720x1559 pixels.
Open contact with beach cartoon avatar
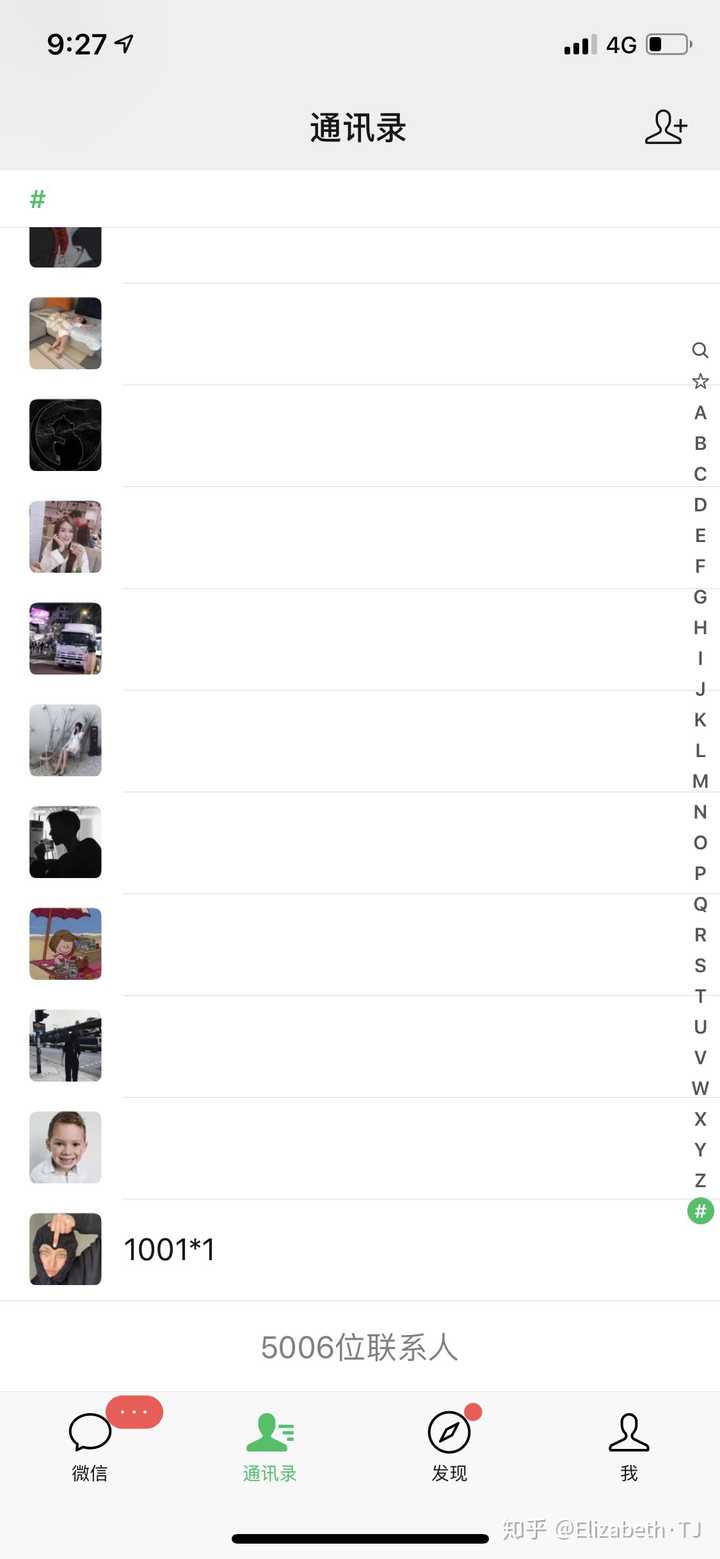[x=360, y=943]
